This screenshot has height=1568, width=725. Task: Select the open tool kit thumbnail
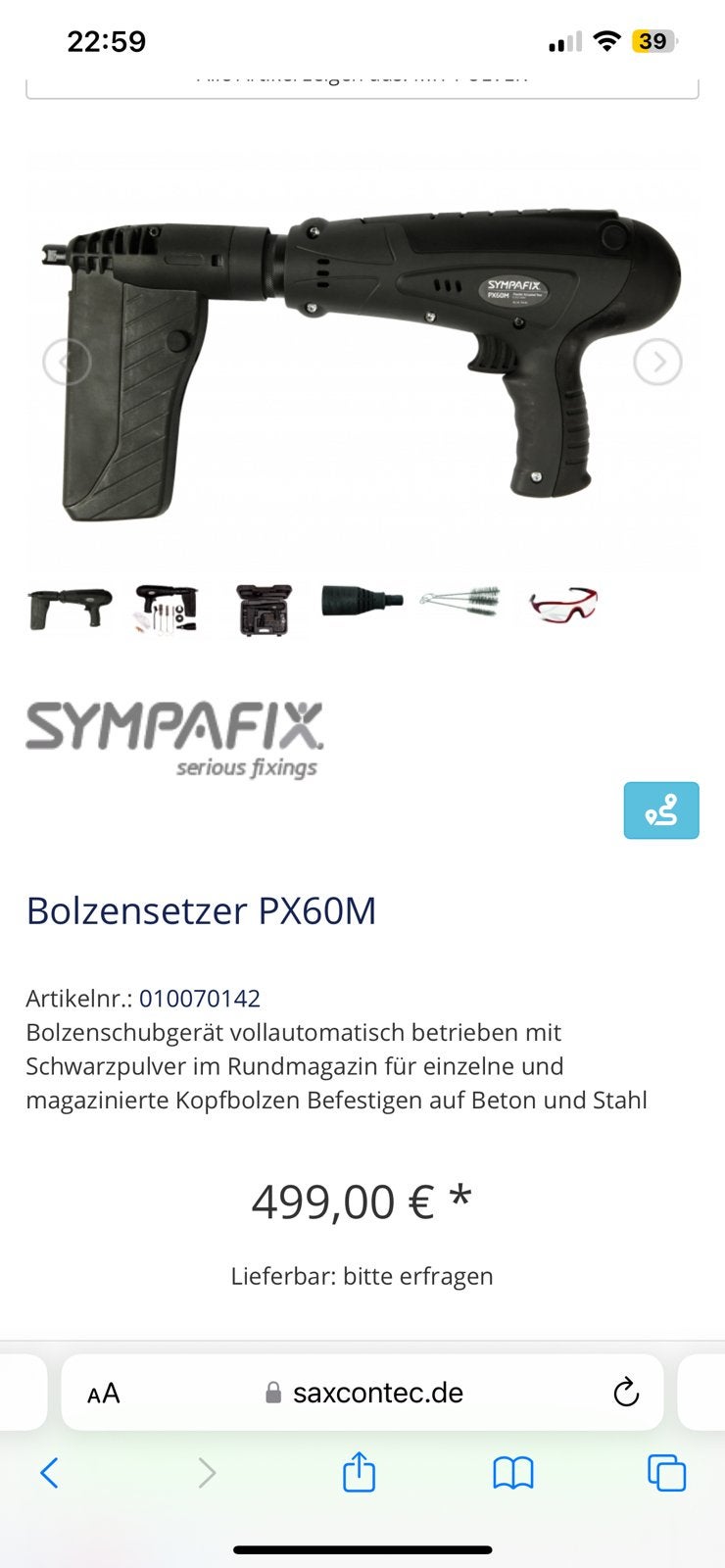pos(167,610)
